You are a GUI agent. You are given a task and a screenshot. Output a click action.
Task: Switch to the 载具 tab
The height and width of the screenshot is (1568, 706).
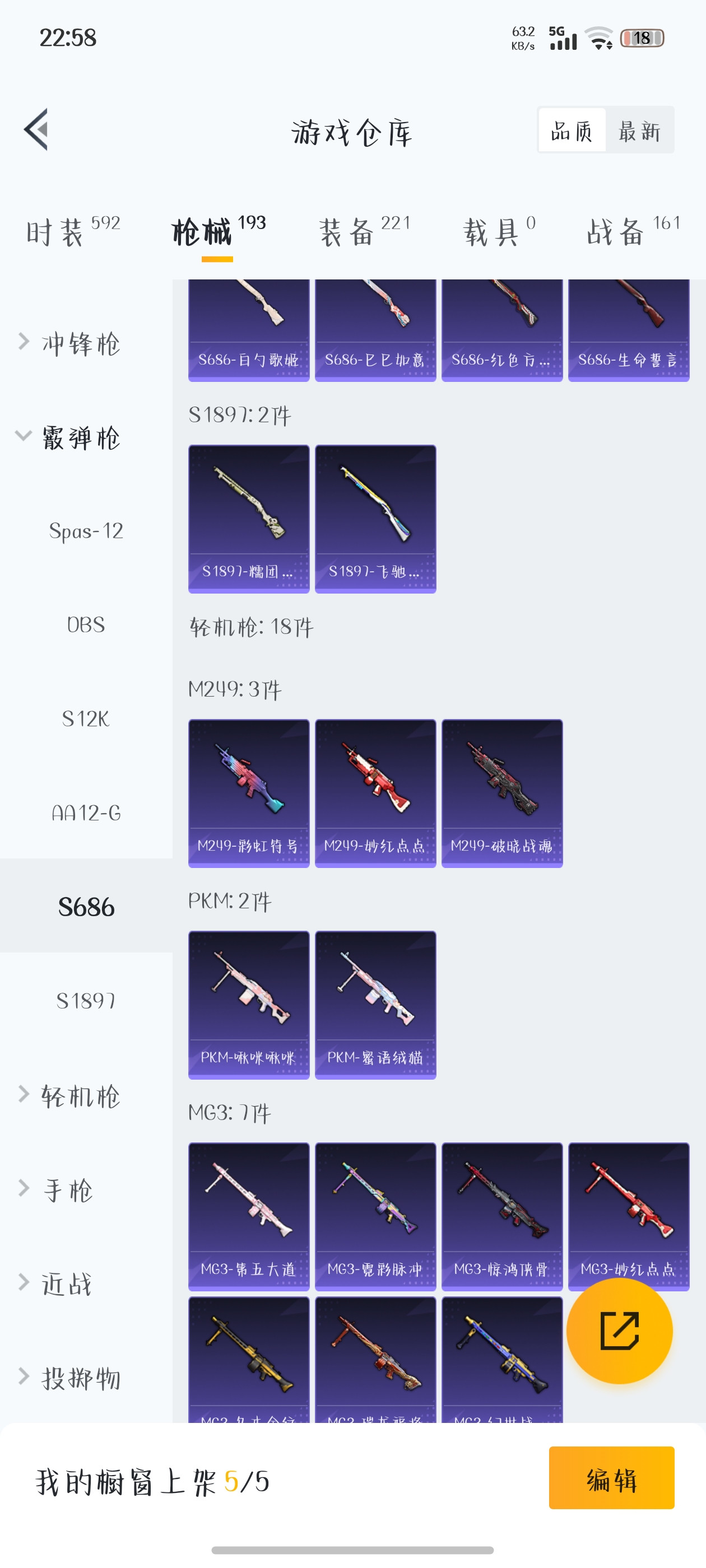499,232
